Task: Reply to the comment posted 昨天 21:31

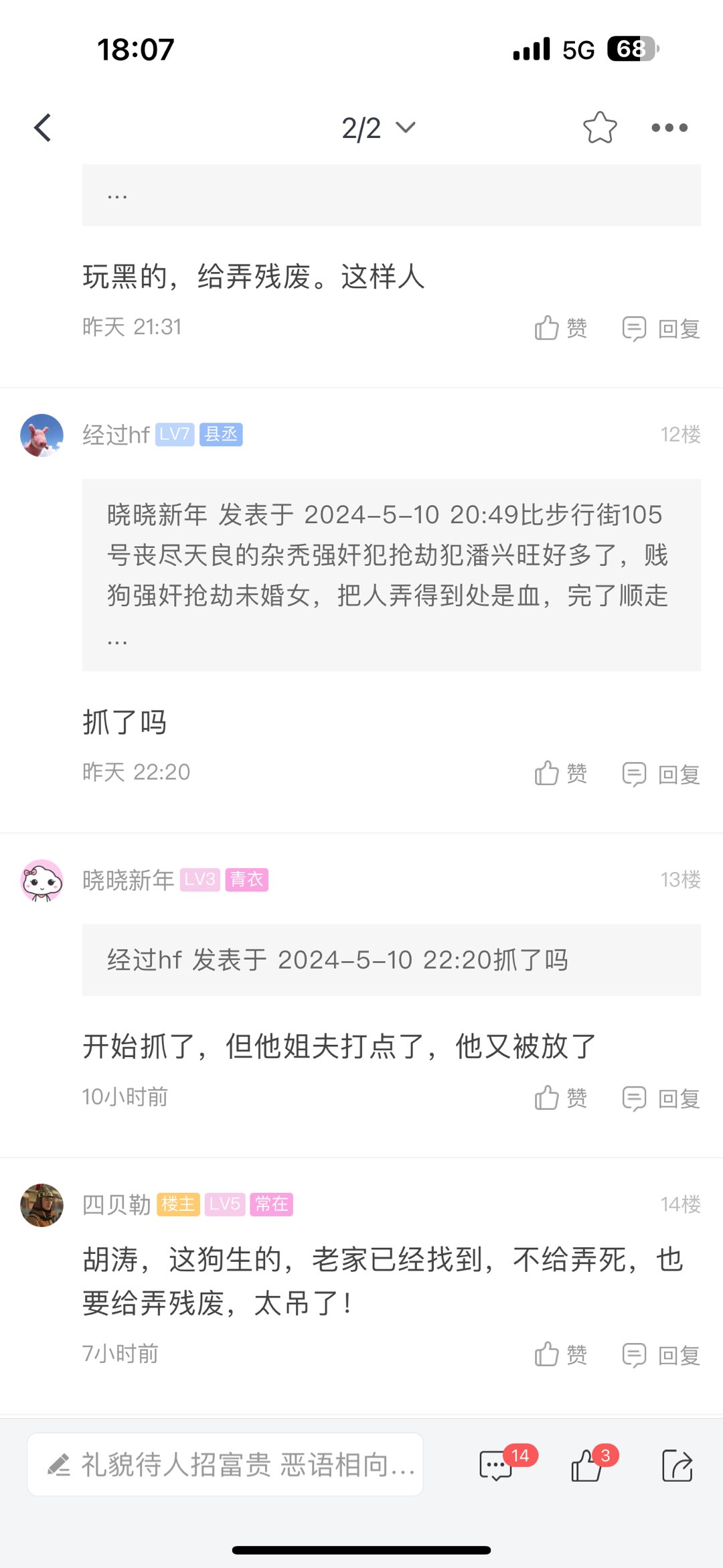Action: 661,328
